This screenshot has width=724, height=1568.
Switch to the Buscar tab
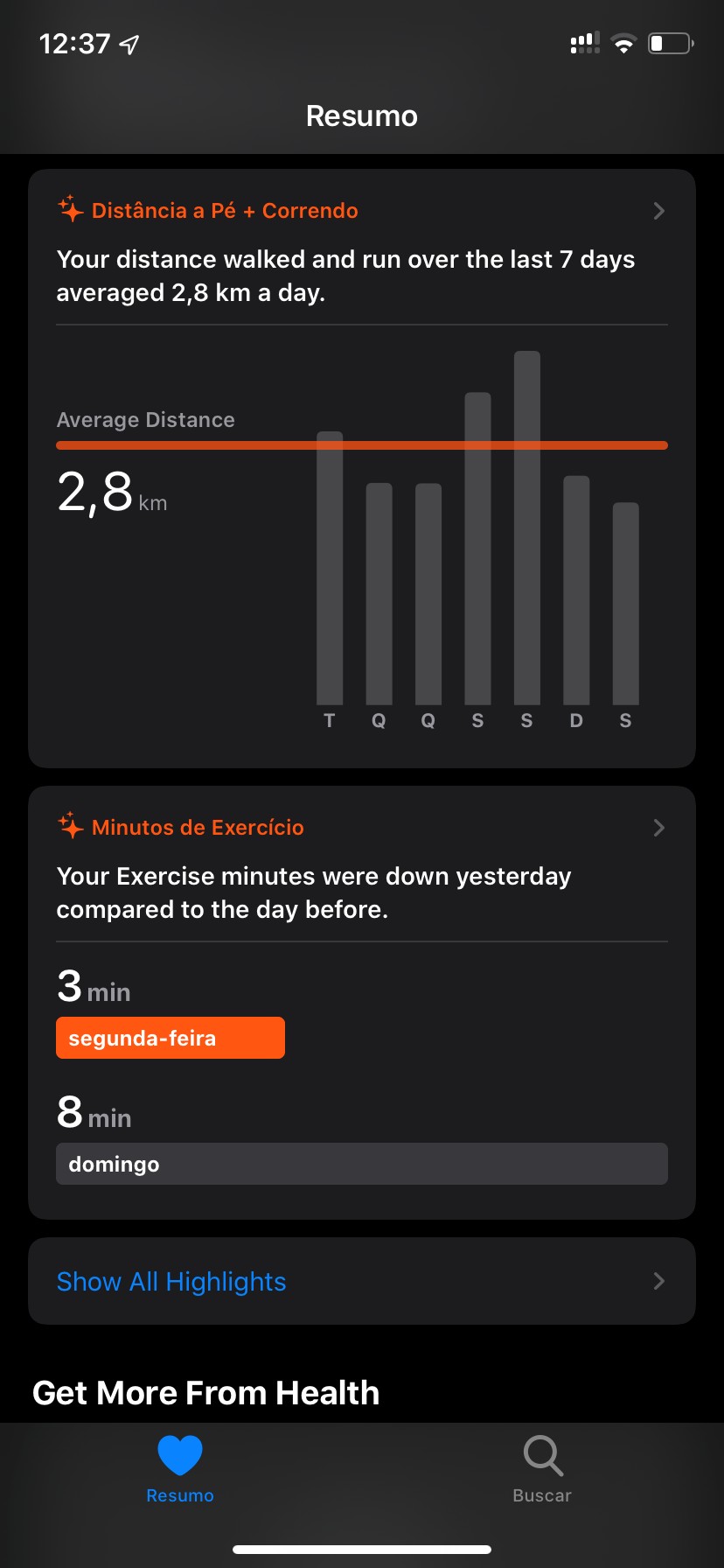(x=542, y=1470)
